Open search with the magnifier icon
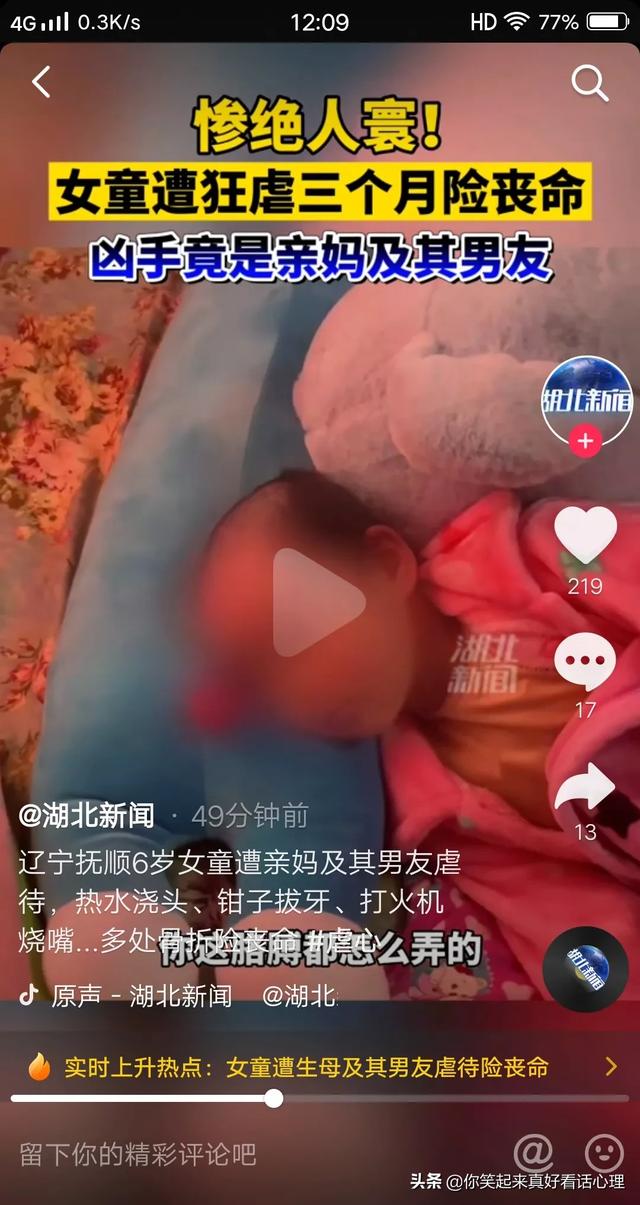The image size is (640, 1205). 589,84
